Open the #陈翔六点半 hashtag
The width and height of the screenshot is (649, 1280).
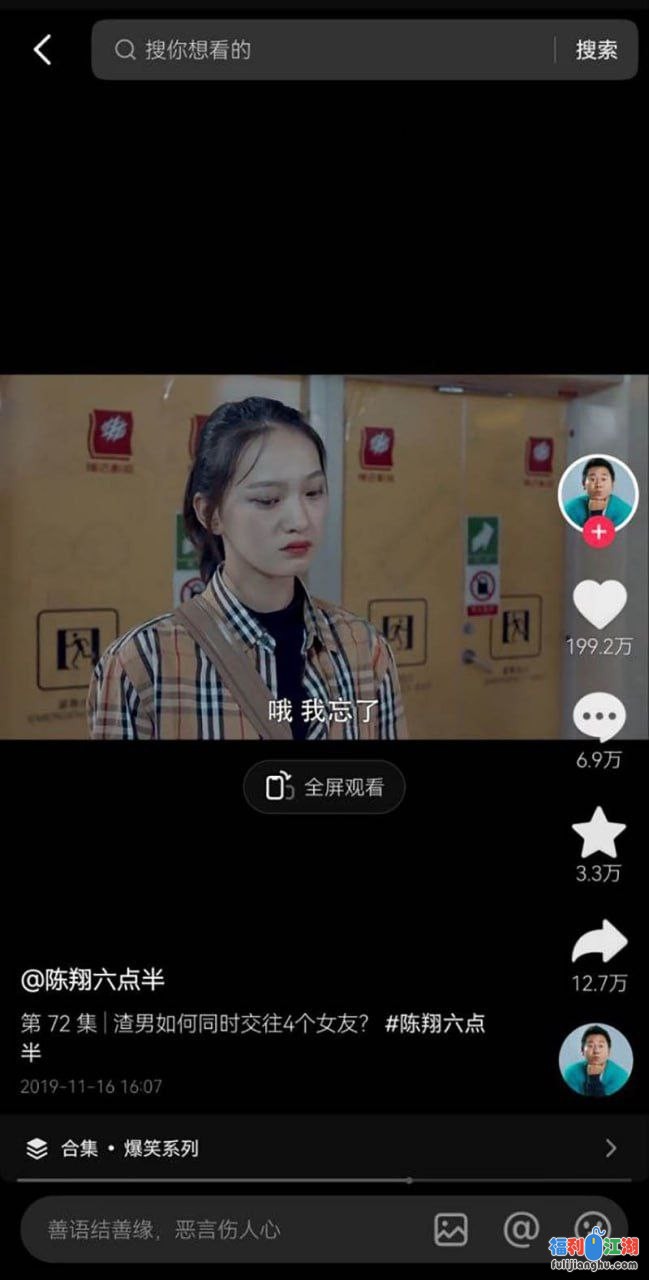(435, 1024)
